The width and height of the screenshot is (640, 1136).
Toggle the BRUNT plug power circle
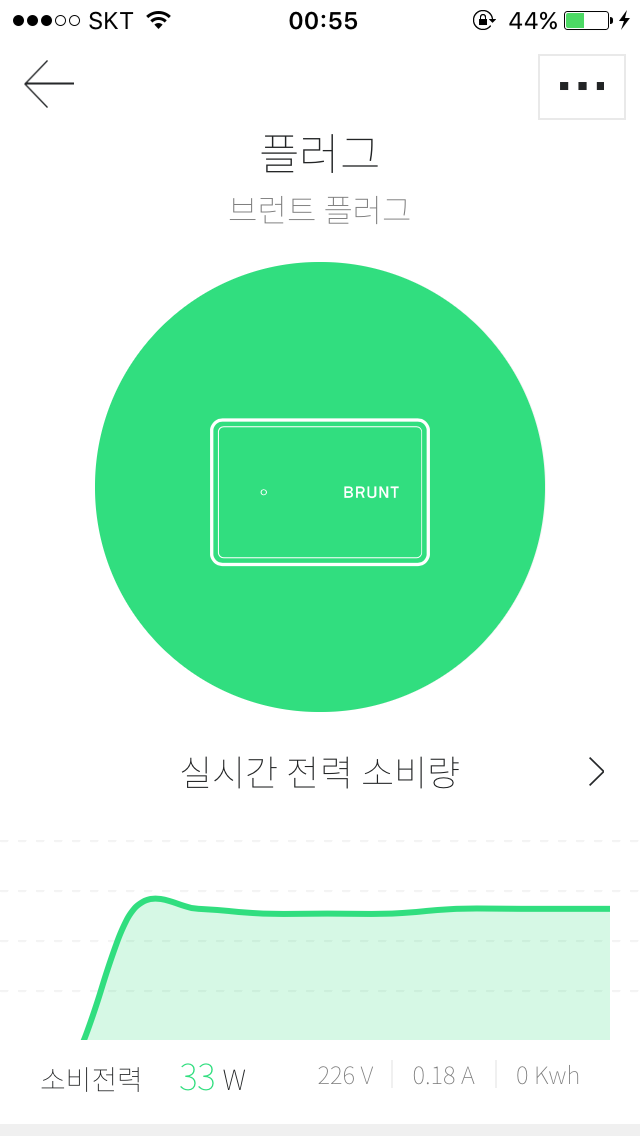[x=320, y=488]
